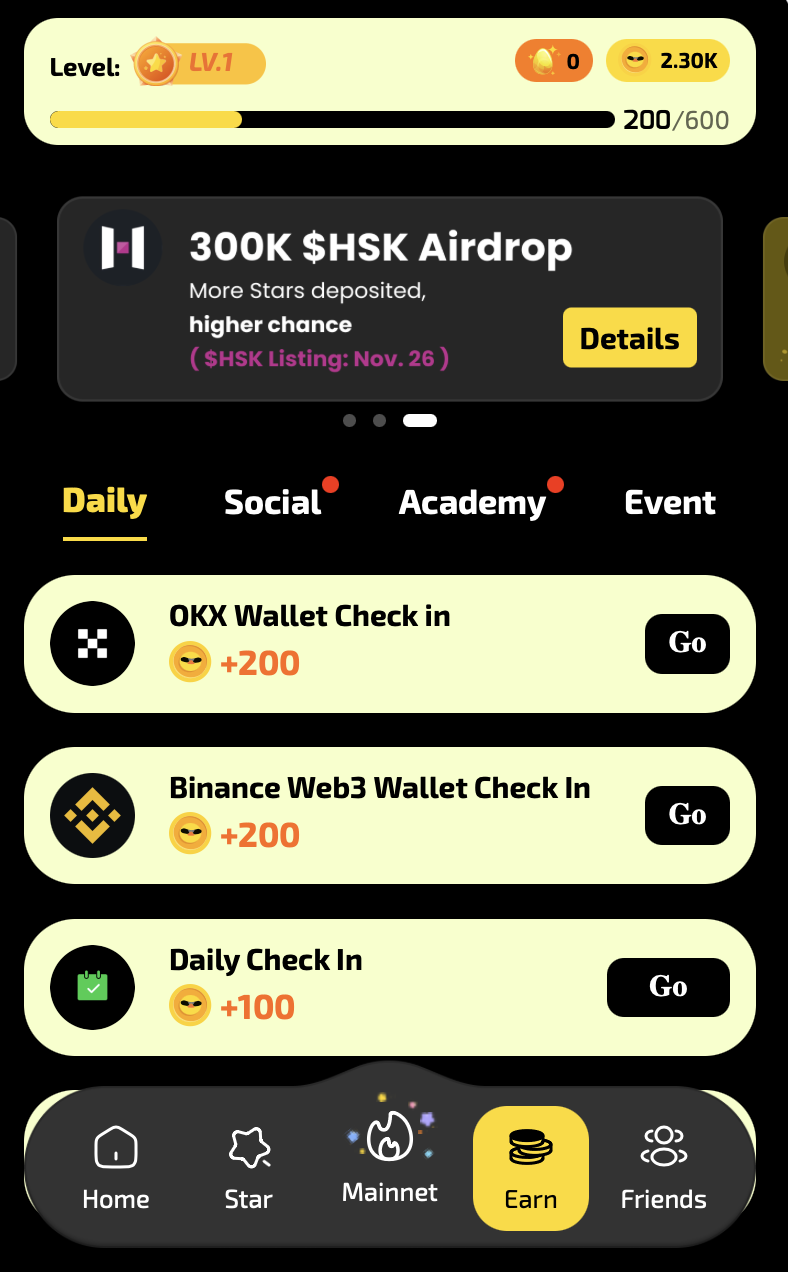Tap Go next to OKX Wallet Check in
The width and height of the screenshot is (788, 1272).
coord(687,643)
